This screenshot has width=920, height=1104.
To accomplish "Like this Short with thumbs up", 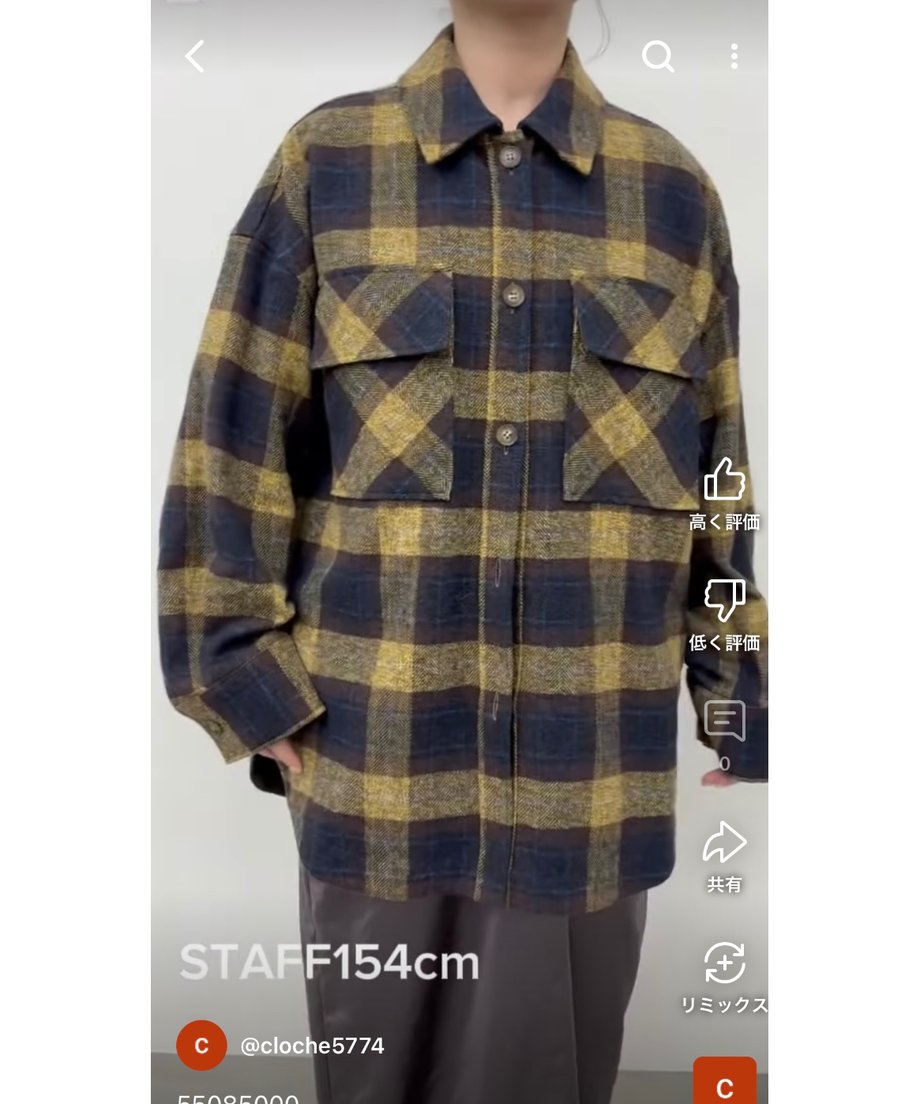I will pyautogui.click(x=724, y=481).
